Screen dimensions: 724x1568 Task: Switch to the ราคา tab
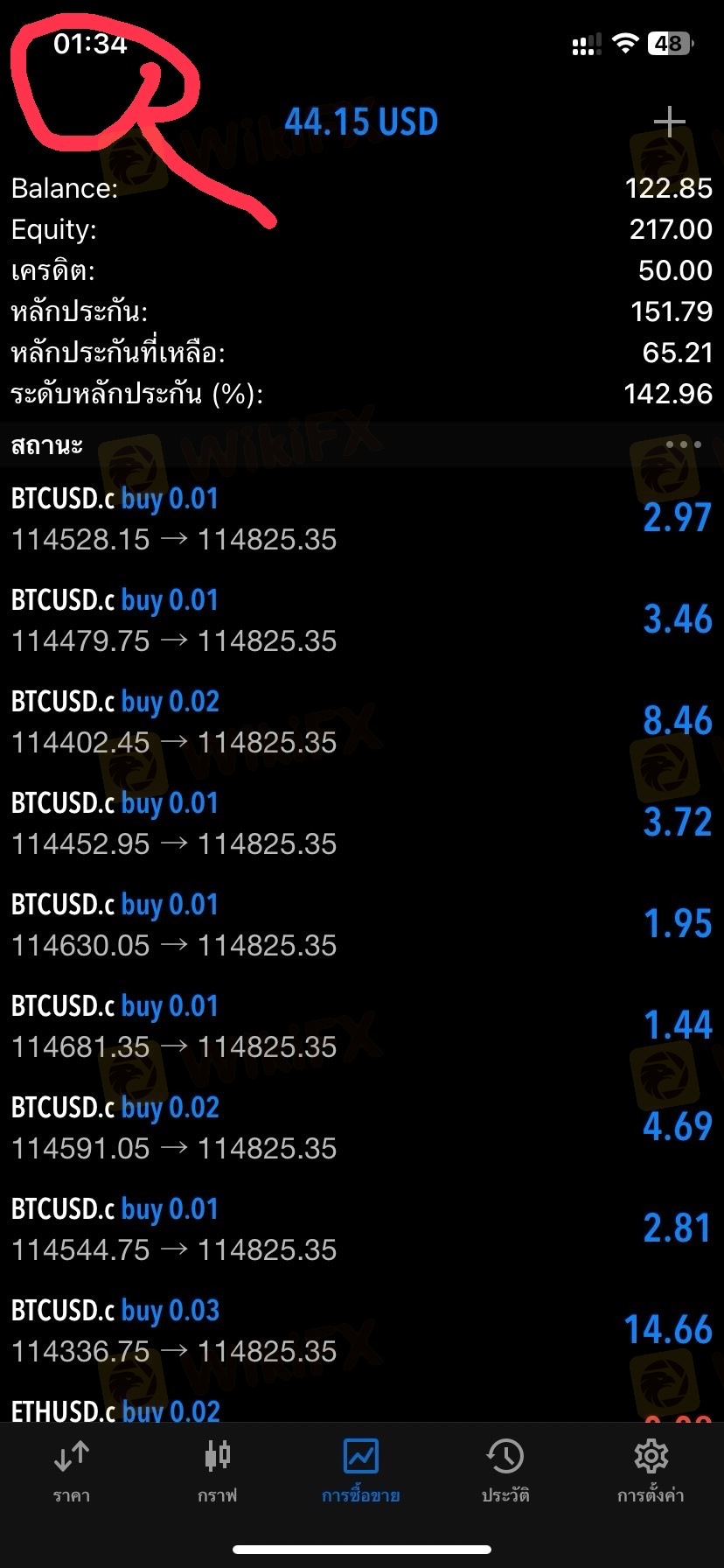72,1470
